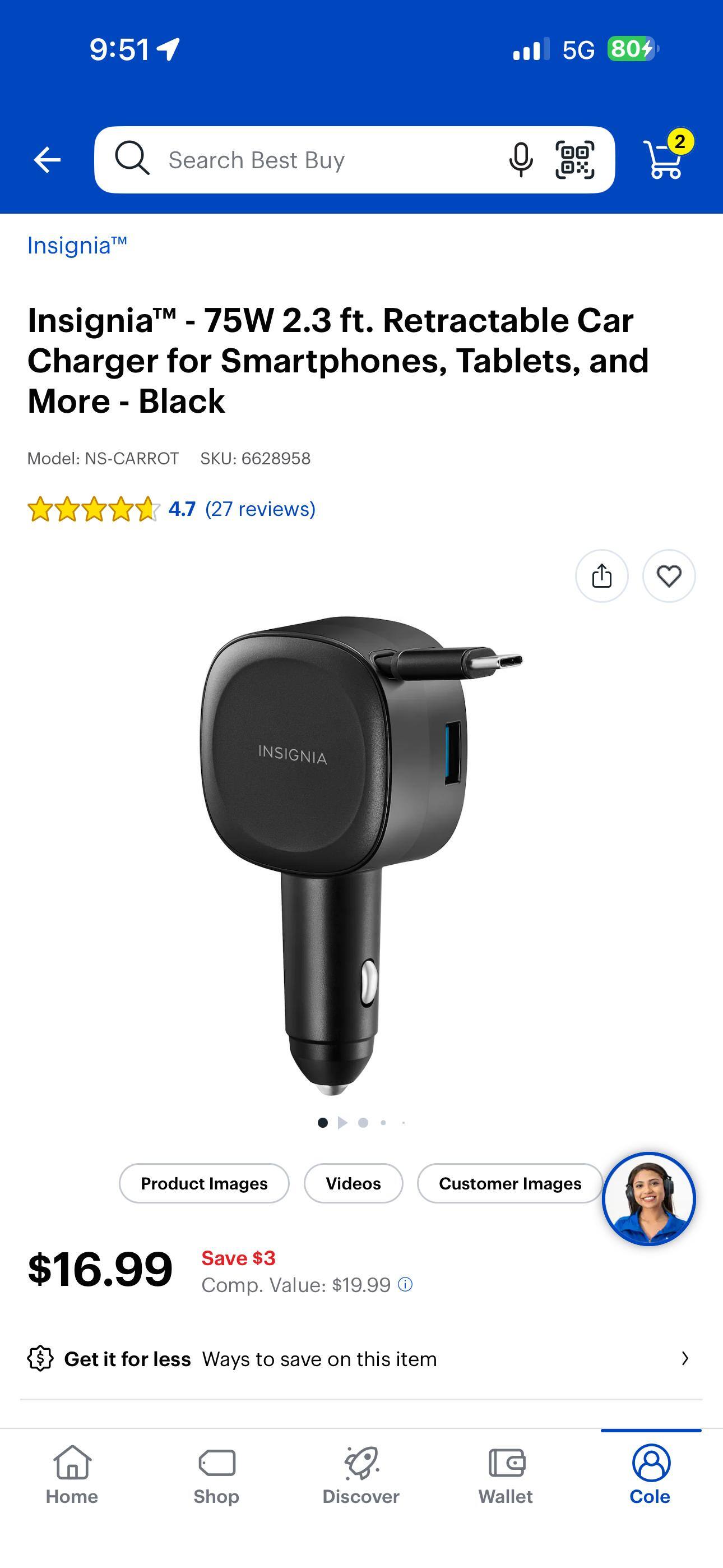This screenshot has height=1568, width=723.
Task: Open the Insignia brand link
Action: point(77,246)
